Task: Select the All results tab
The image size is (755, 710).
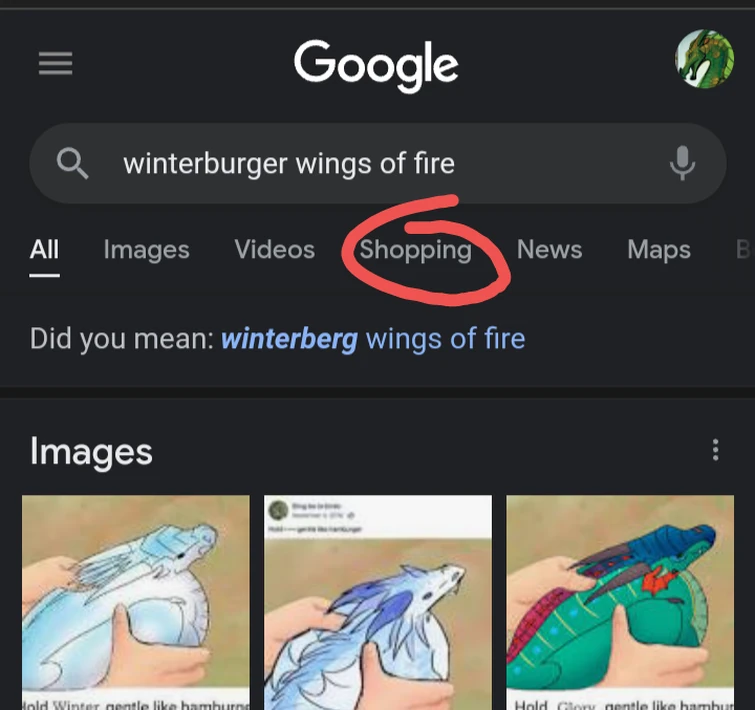Action: (x=44, y=250)
